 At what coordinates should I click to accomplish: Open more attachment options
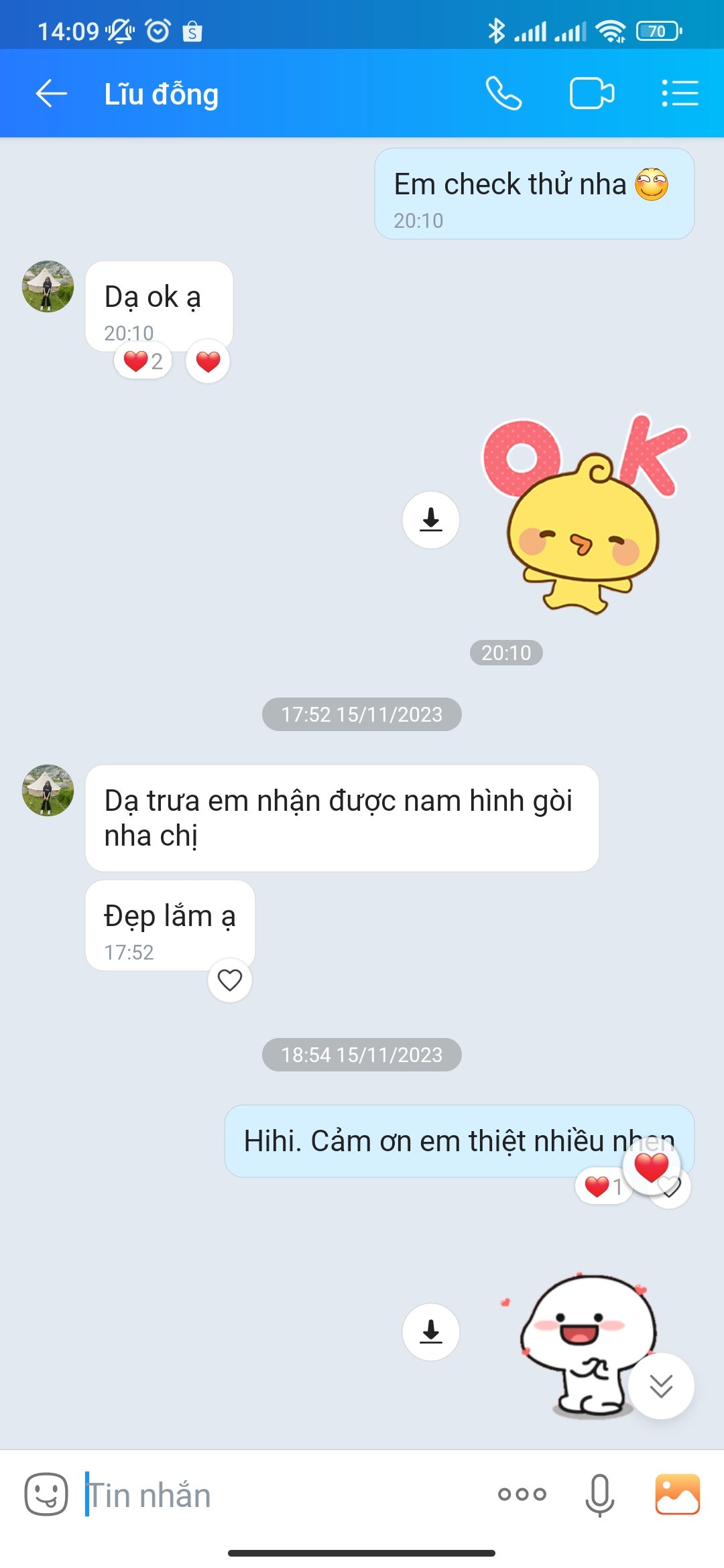pos(522,1494)
